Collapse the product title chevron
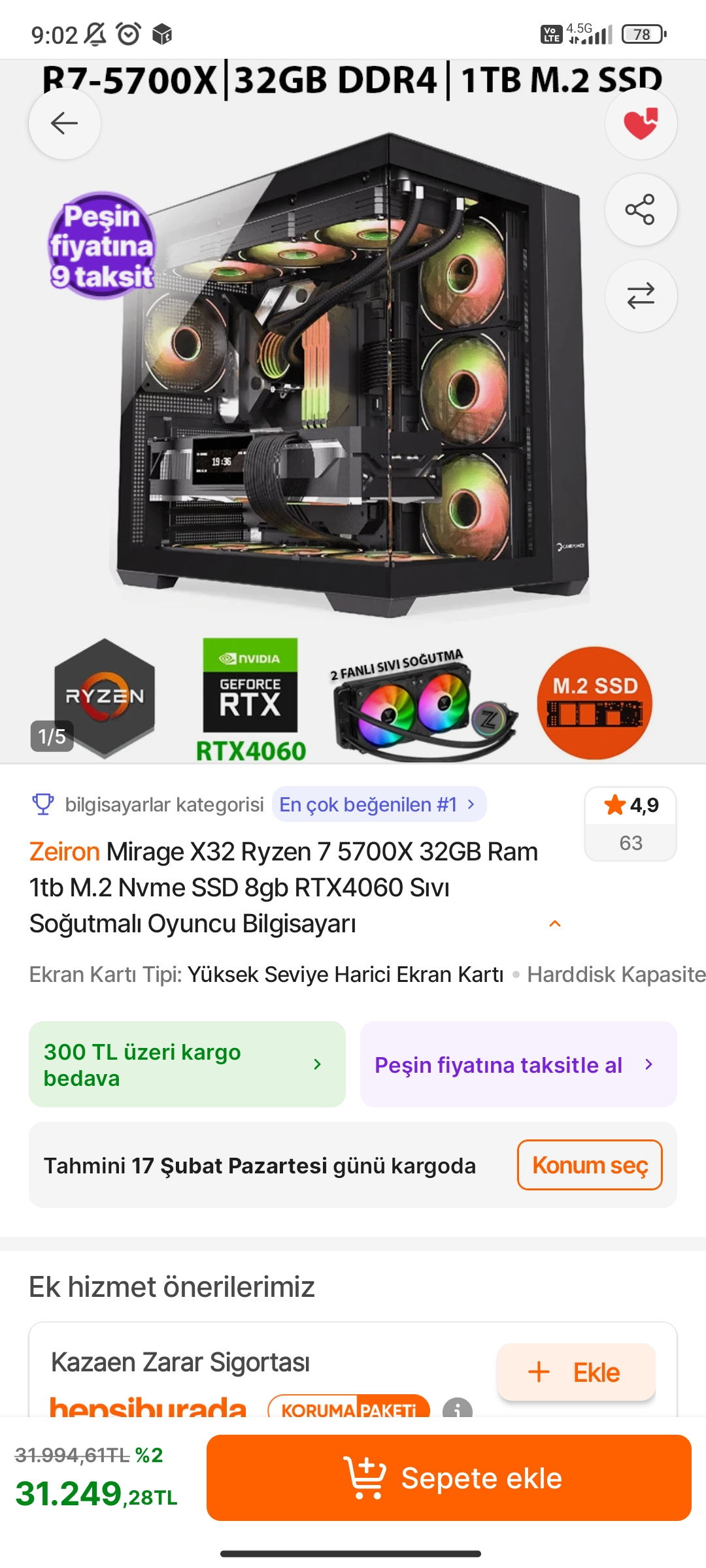Viewport: 706px width, 1568px height. 555,923
